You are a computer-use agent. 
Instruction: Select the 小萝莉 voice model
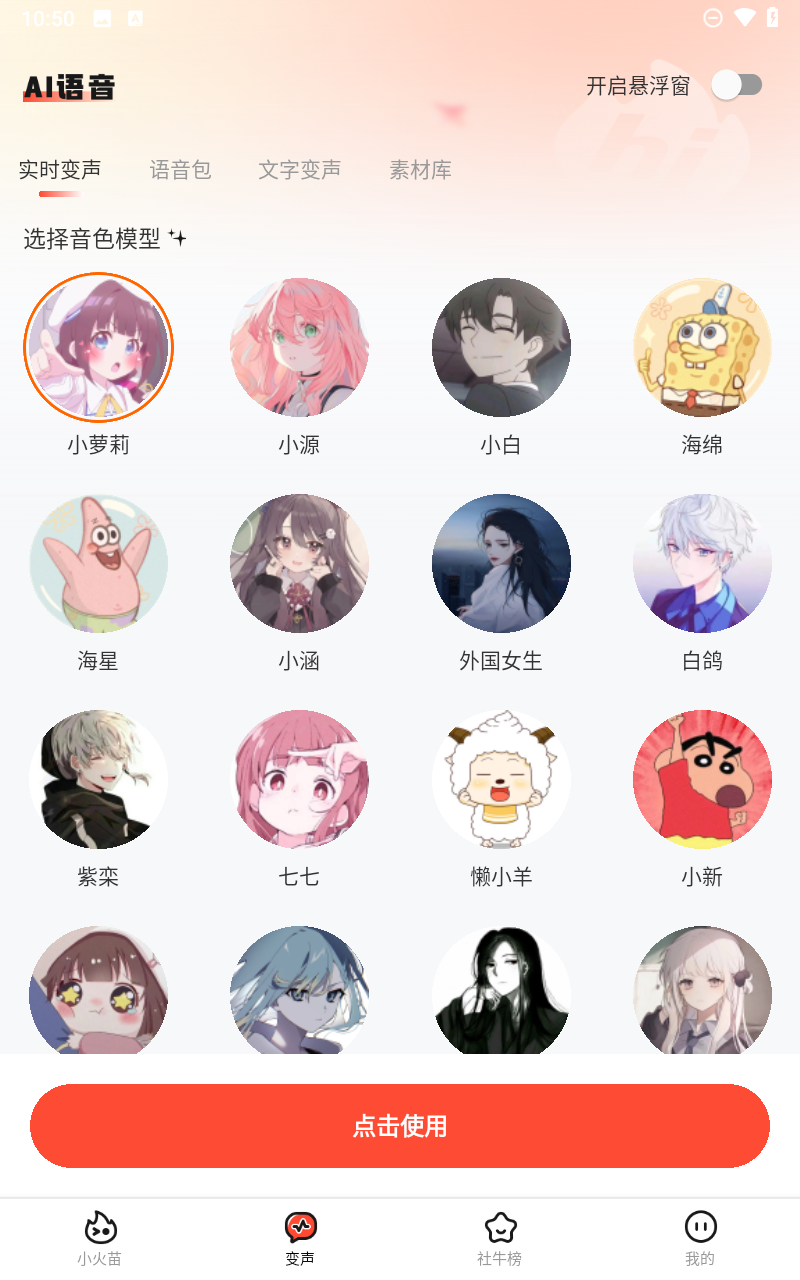point(98,348)
